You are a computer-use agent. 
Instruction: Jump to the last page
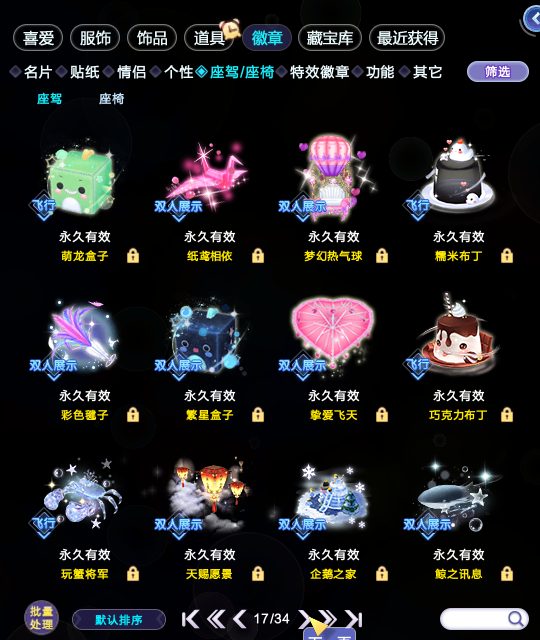[x=353, y=620]
